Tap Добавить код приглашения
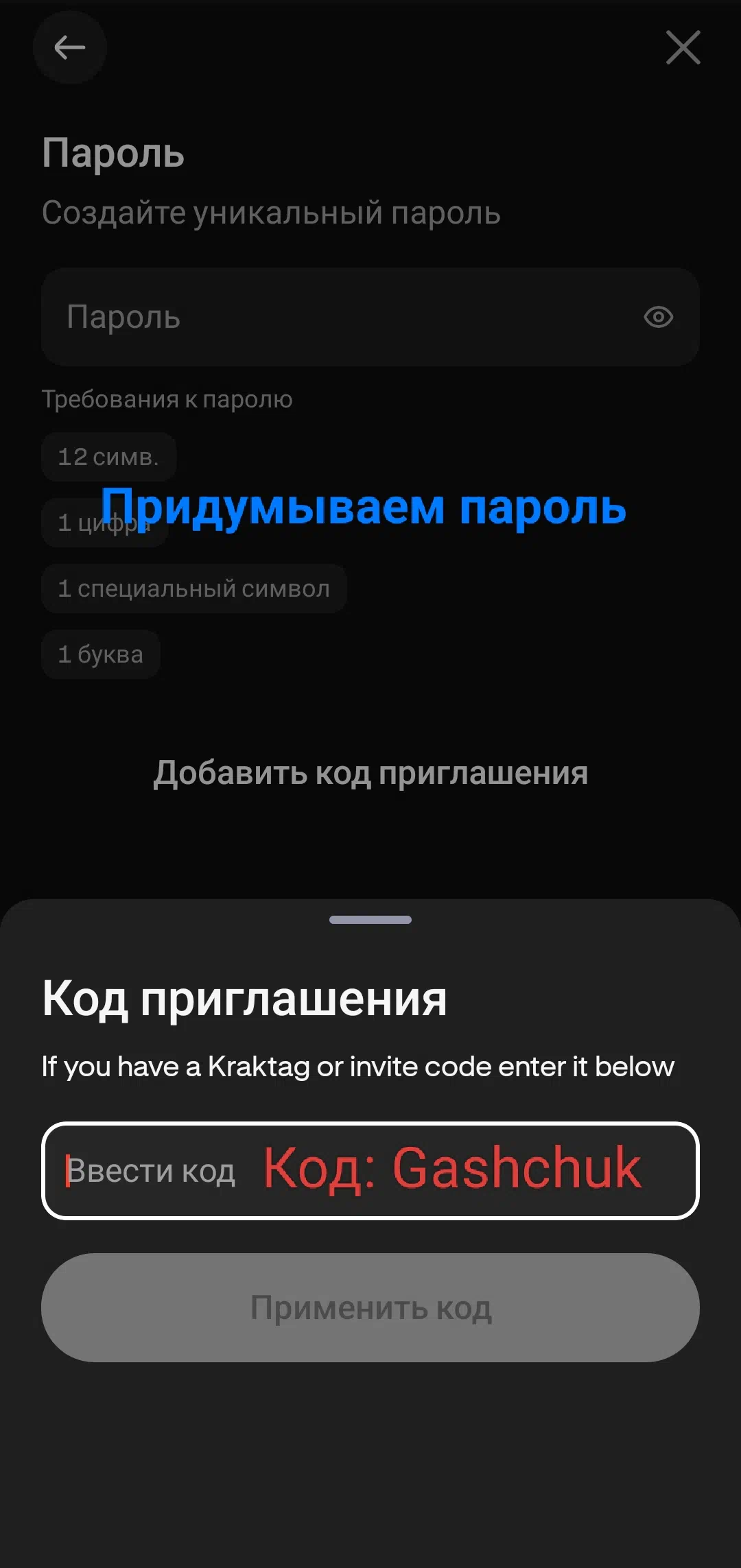Image resolution: width=741 pixels, height=1568 pixels. click(370, 773)
